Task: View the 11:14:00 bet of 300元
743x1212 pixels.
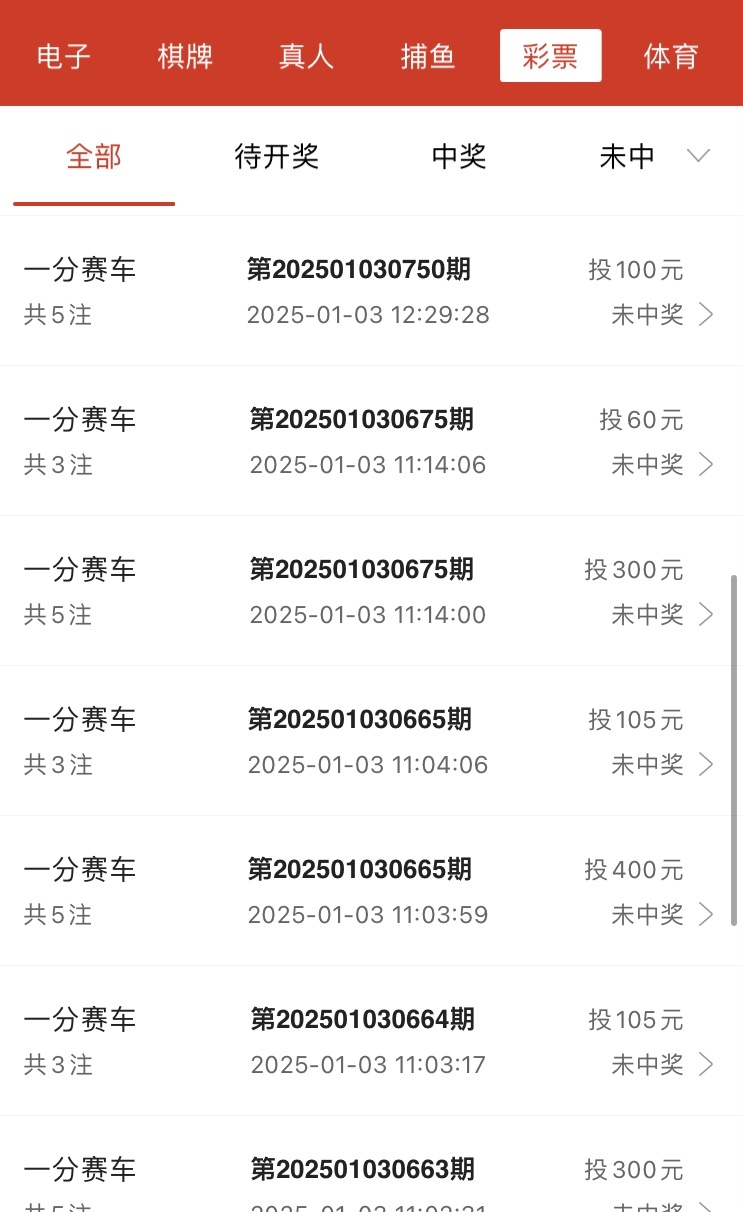Action: coord(371,591)
